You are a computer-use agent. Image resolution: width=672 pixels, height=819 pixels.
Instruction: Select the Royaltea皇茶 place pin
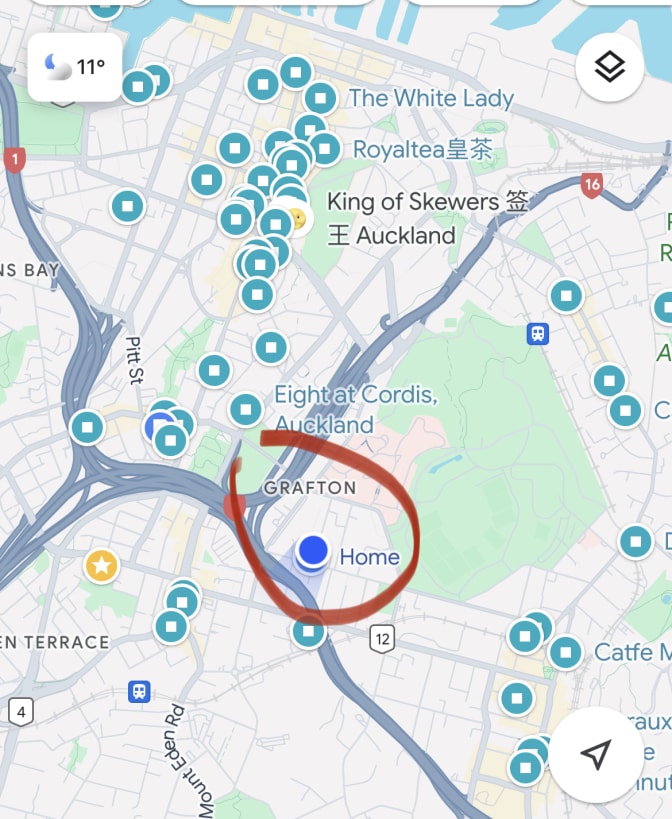tap(324, 149)
